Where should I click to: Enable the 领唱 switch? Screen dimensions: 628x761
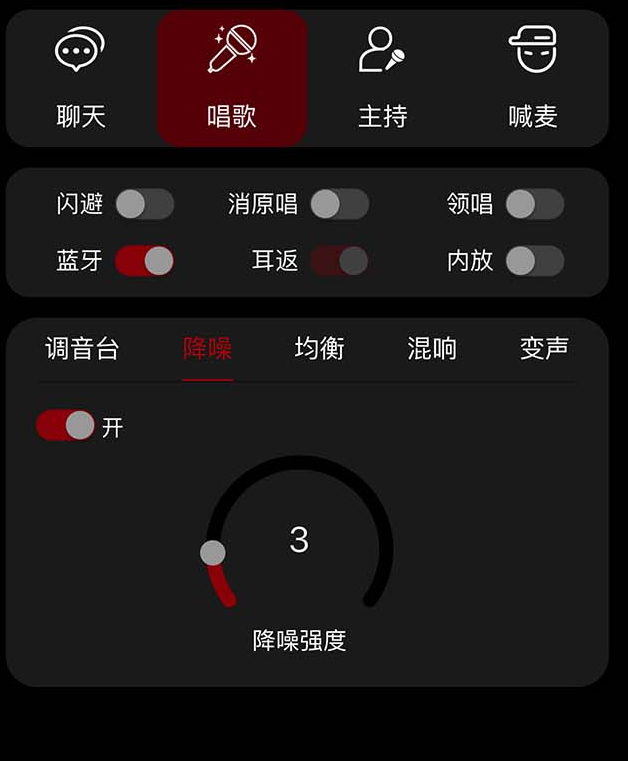coord(534,204)
